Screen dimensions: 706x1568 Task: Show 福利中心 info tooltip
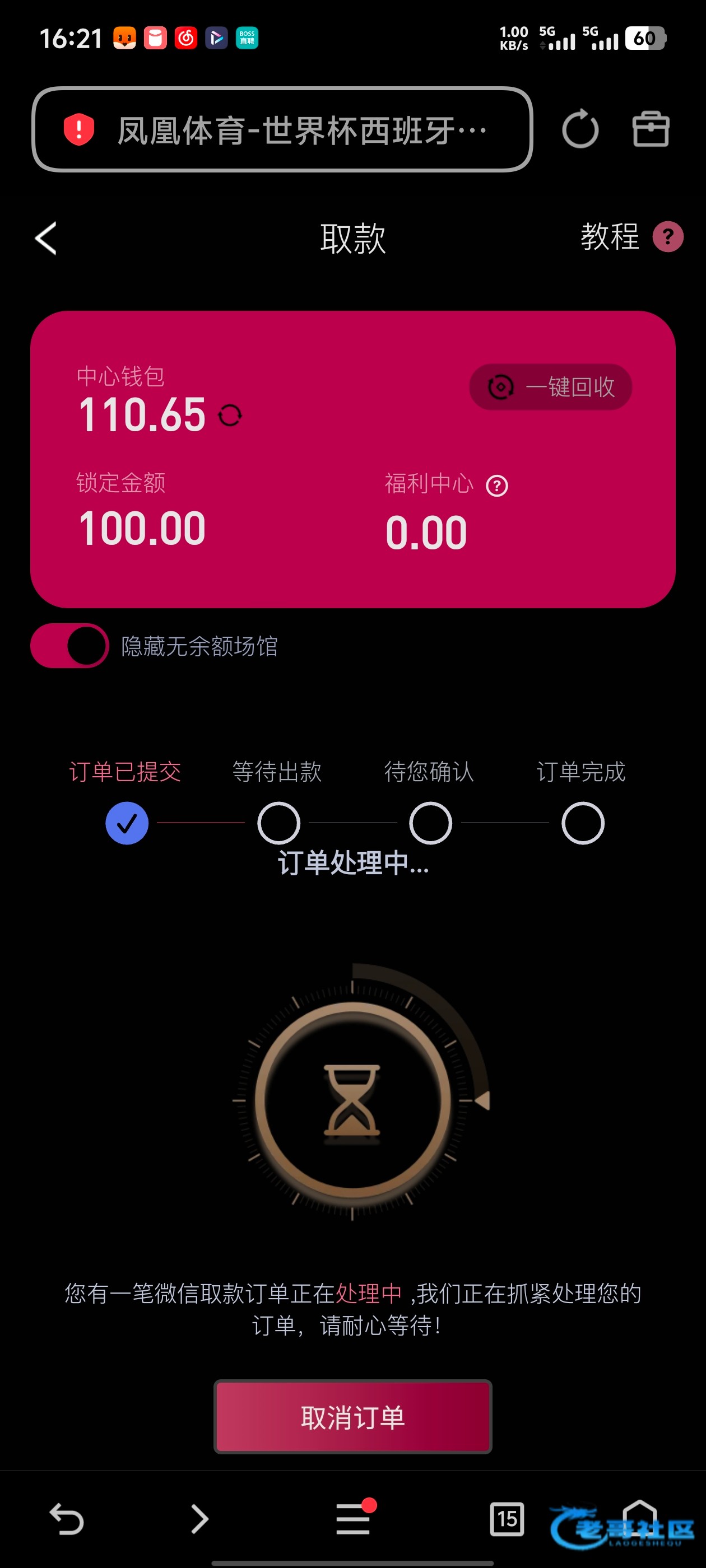coord(497,486)
